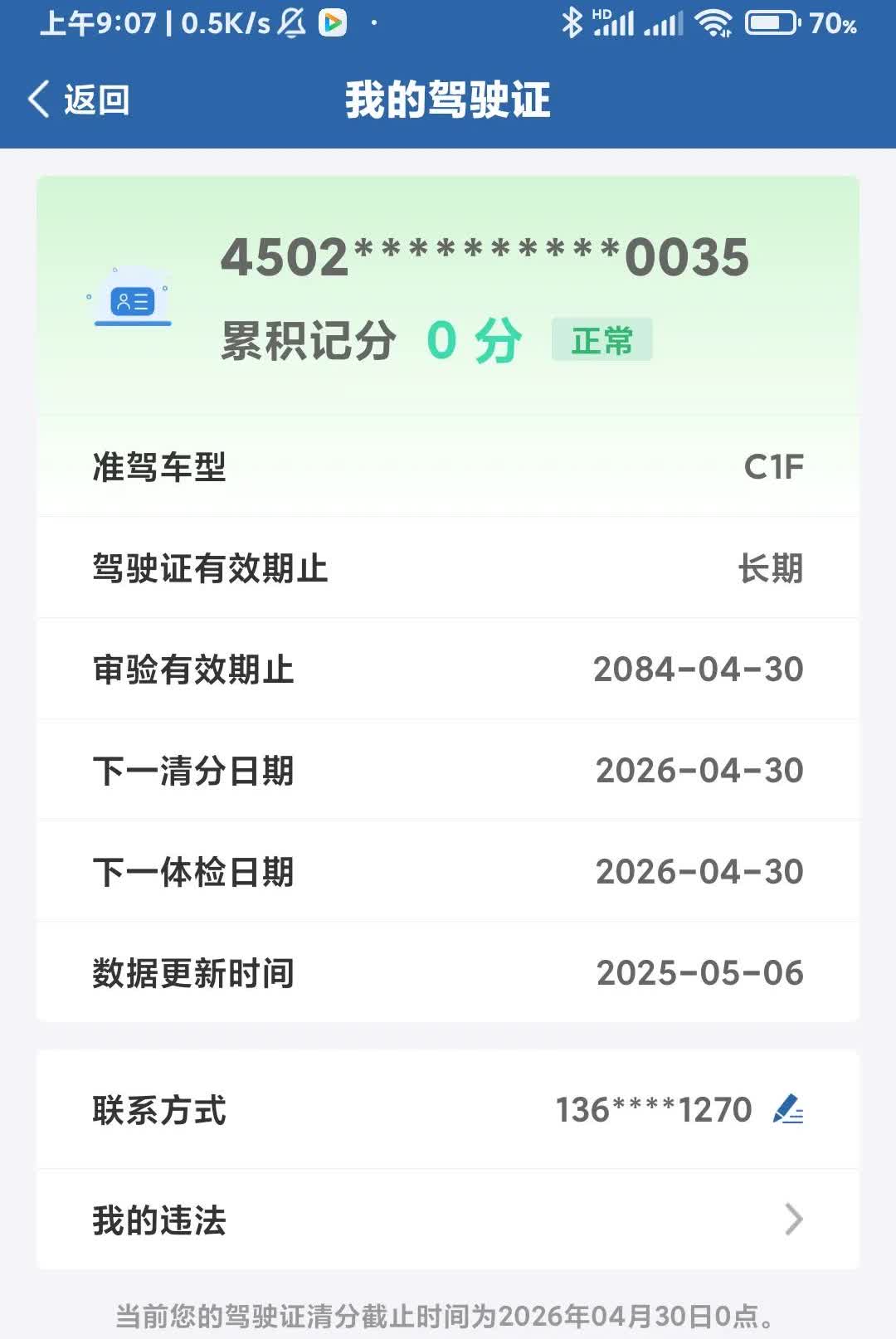Open the 我的违法 row
The height and width of the screenshot is (1339, 896).
pyautogui.click(x=448, y=1220)
